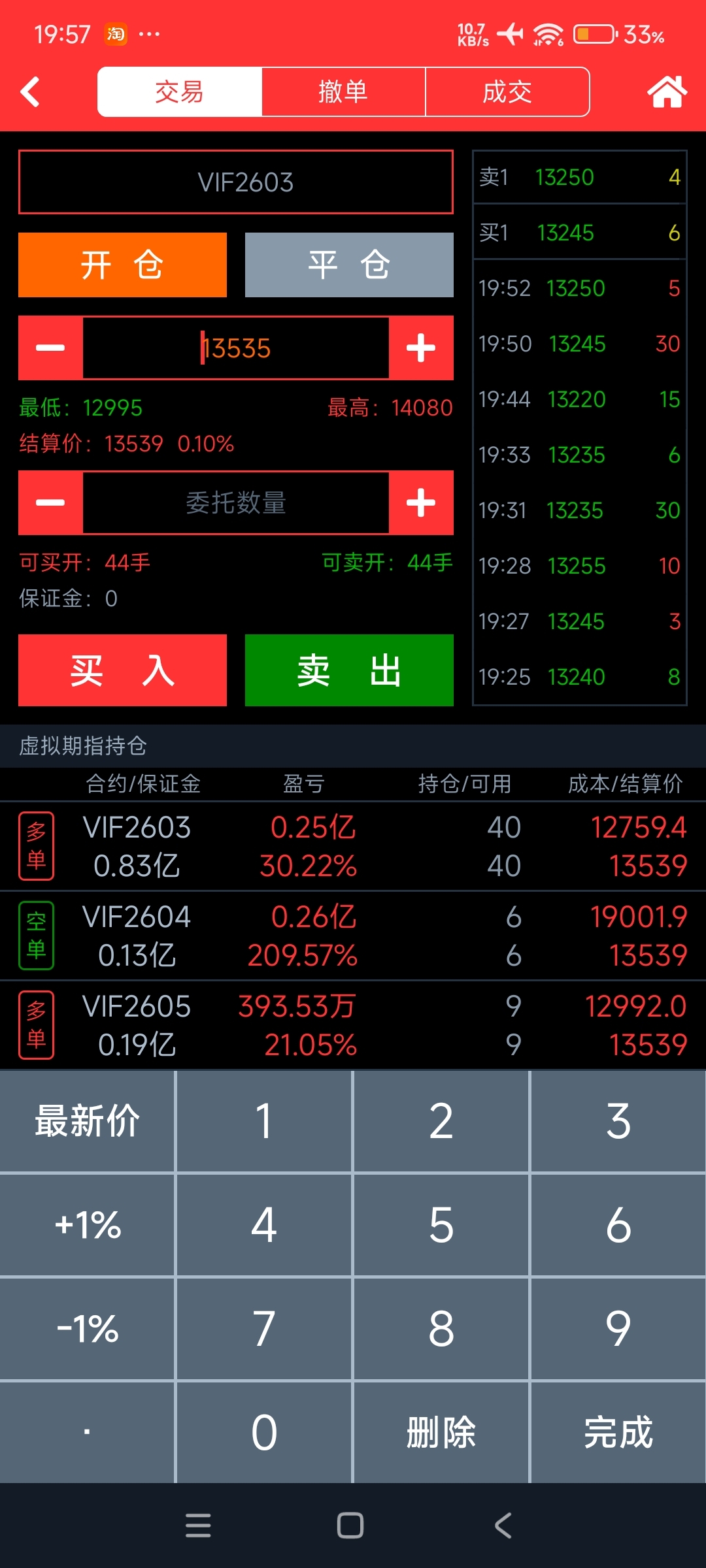Select the VIF2604 空单 position row

click(x=353, y=936)
